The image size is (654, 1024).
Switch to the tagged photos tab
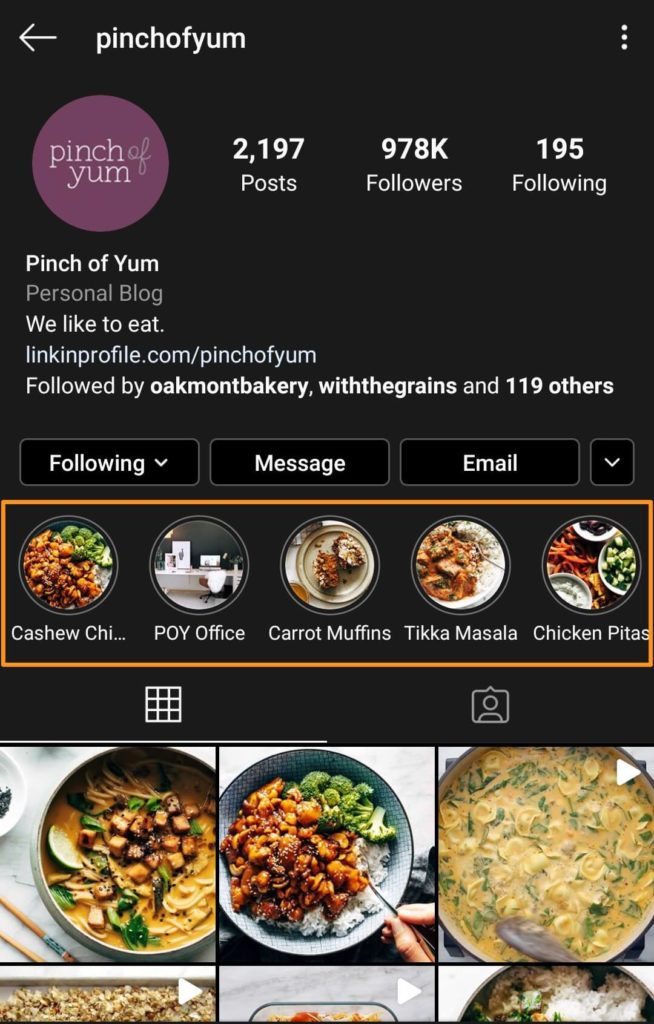(490, 705)
